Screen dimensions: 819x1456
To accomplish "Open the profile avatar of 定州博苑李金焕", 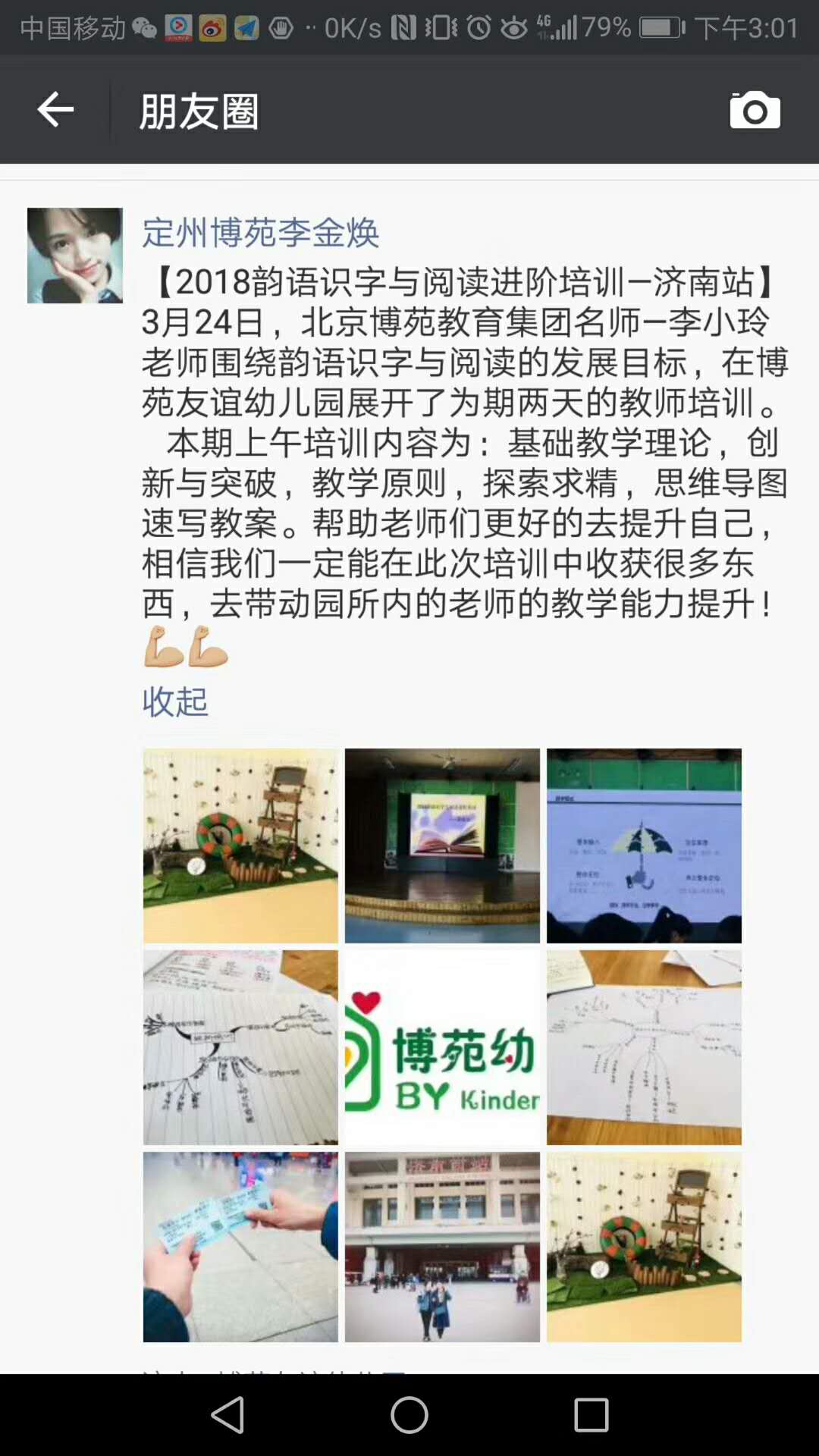I will [74, 256].
